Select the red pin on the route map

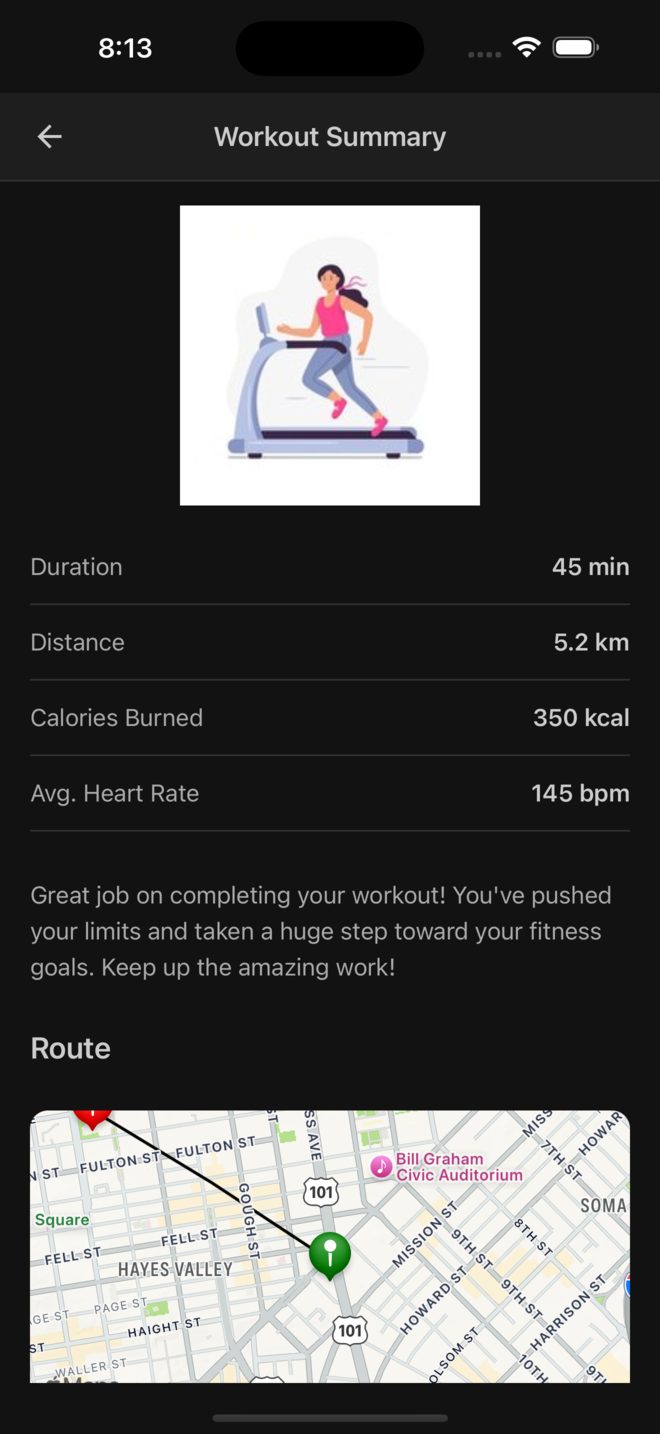[x=92, y=1118]
